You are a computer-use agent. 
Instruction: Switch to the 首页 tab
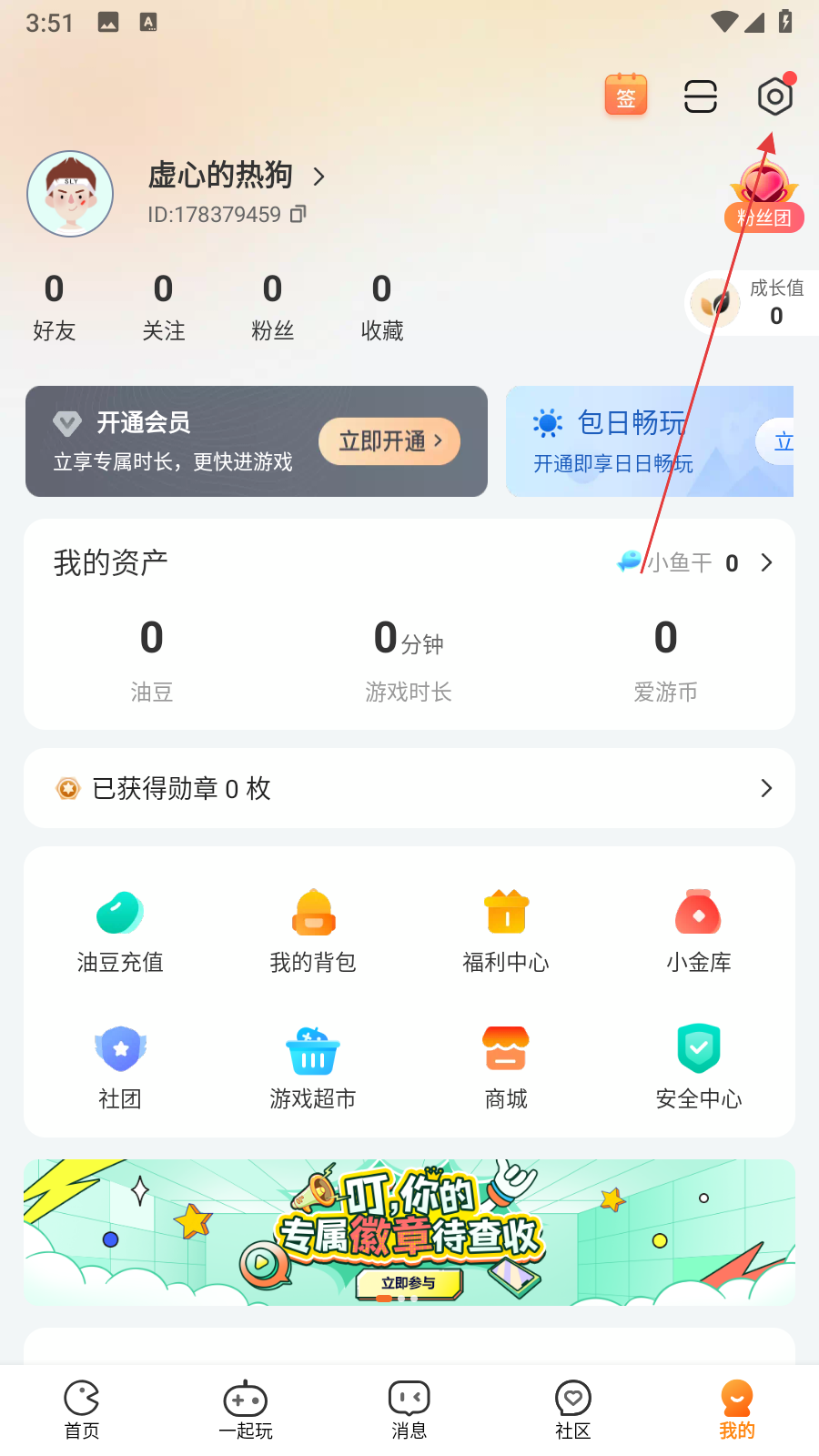point(82,1410)
